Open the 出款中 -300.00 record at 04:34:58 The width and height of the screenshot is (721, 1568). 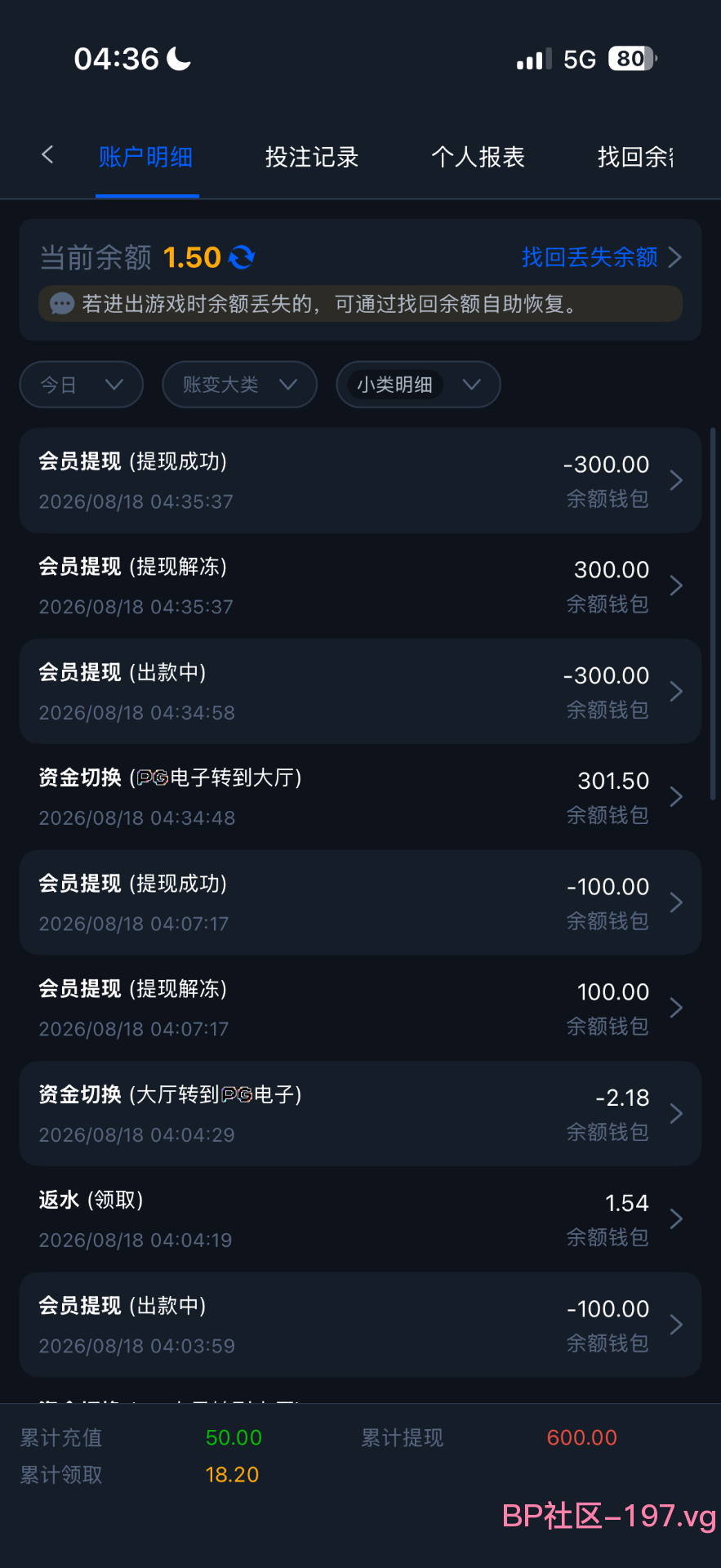[x=360, y=691]
